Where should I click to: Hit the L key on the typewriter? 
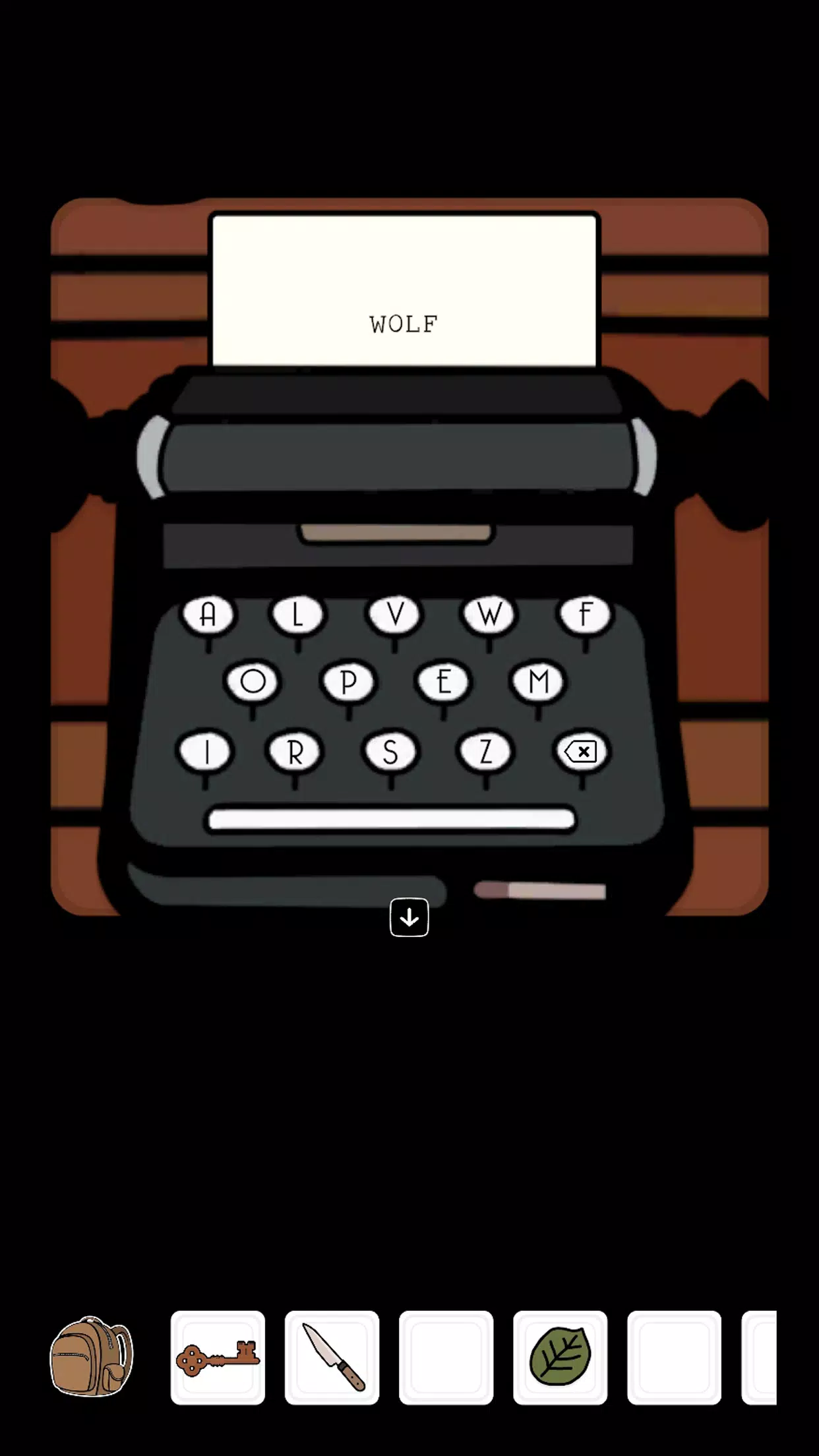(x=298, y=615)
